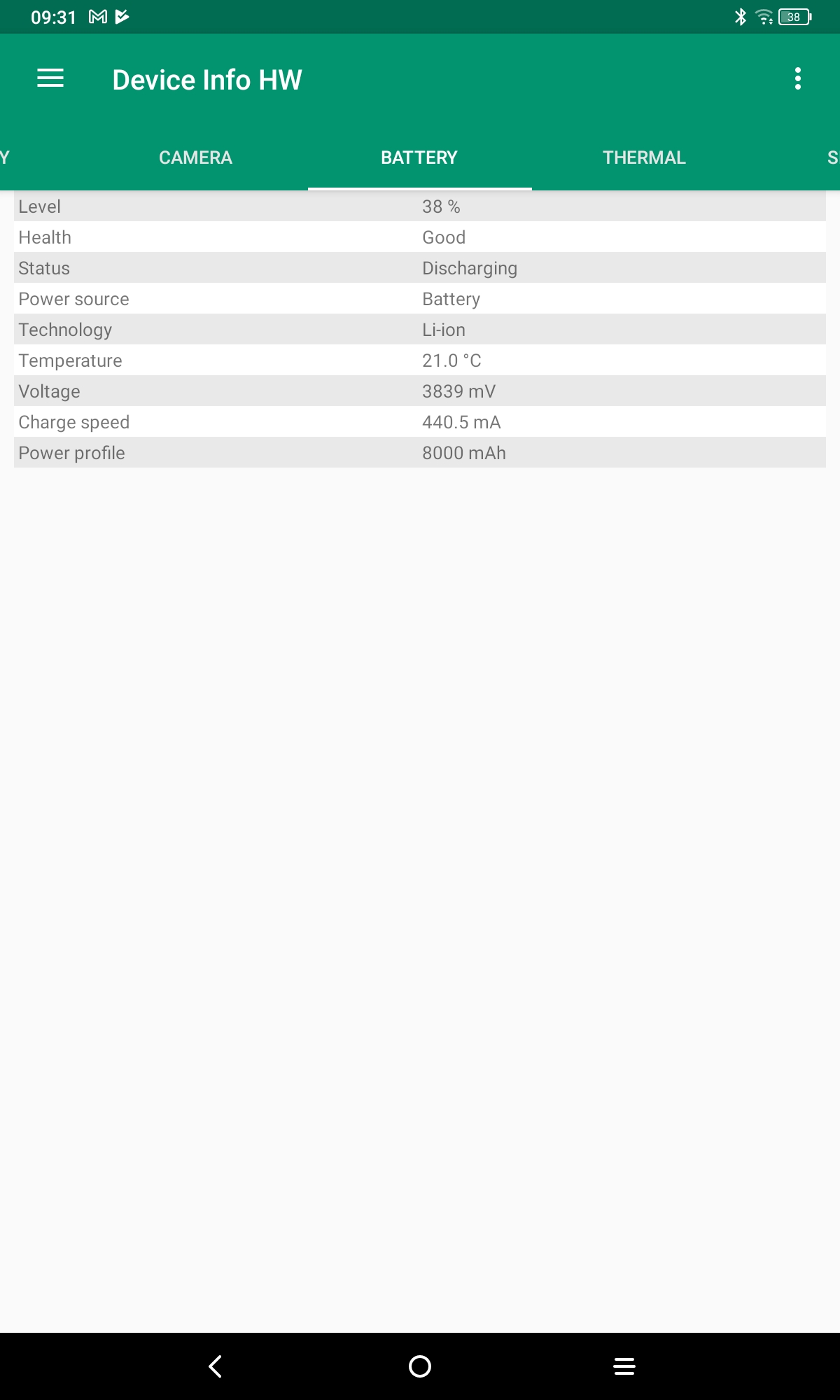Switch to the Camera tab
This screenshot has height=1400, width=840.
(195, 157)
